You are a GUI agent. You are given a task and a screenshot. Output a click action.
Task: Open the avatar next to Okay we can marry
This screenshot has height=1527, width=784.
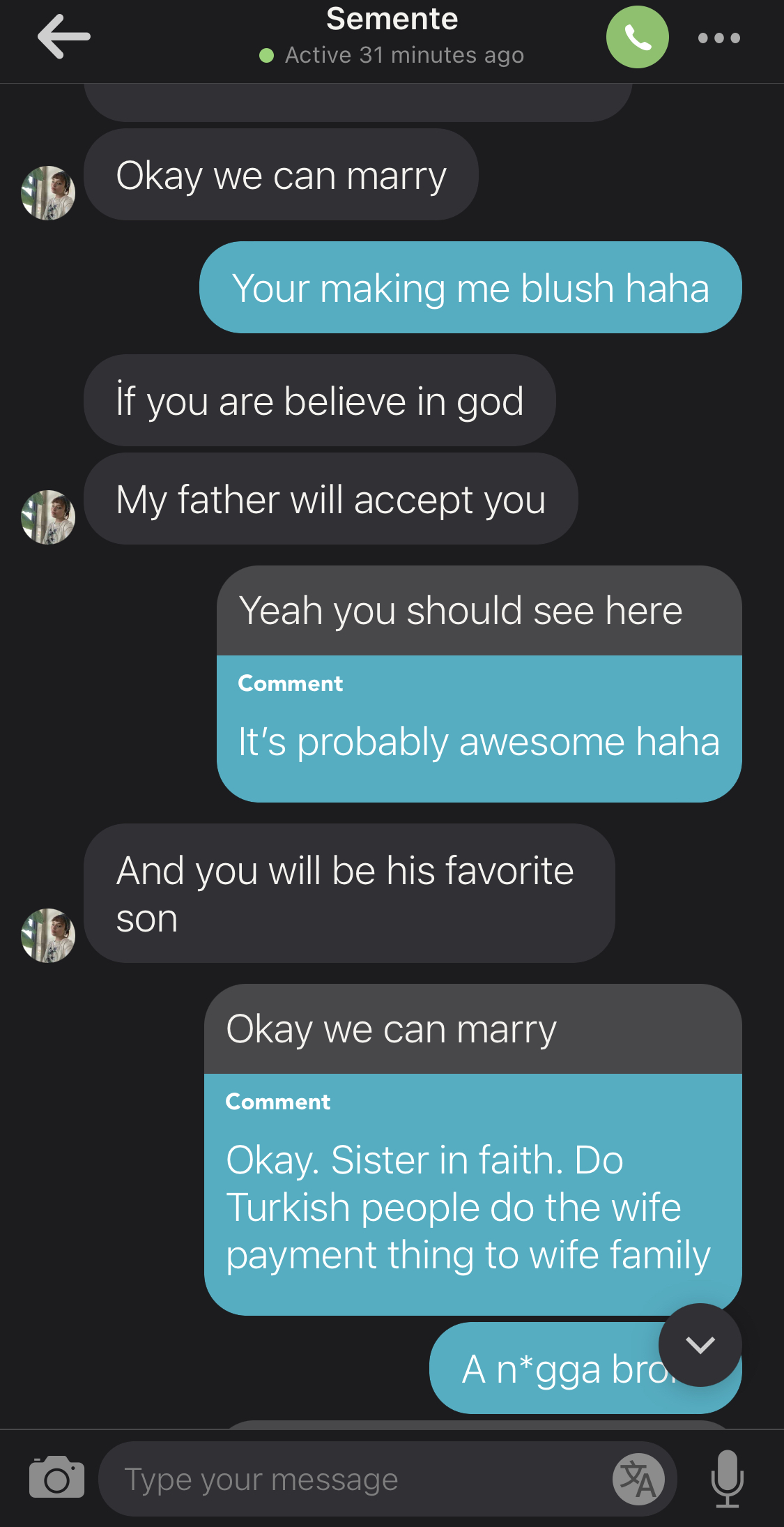(x=48, y=193)
